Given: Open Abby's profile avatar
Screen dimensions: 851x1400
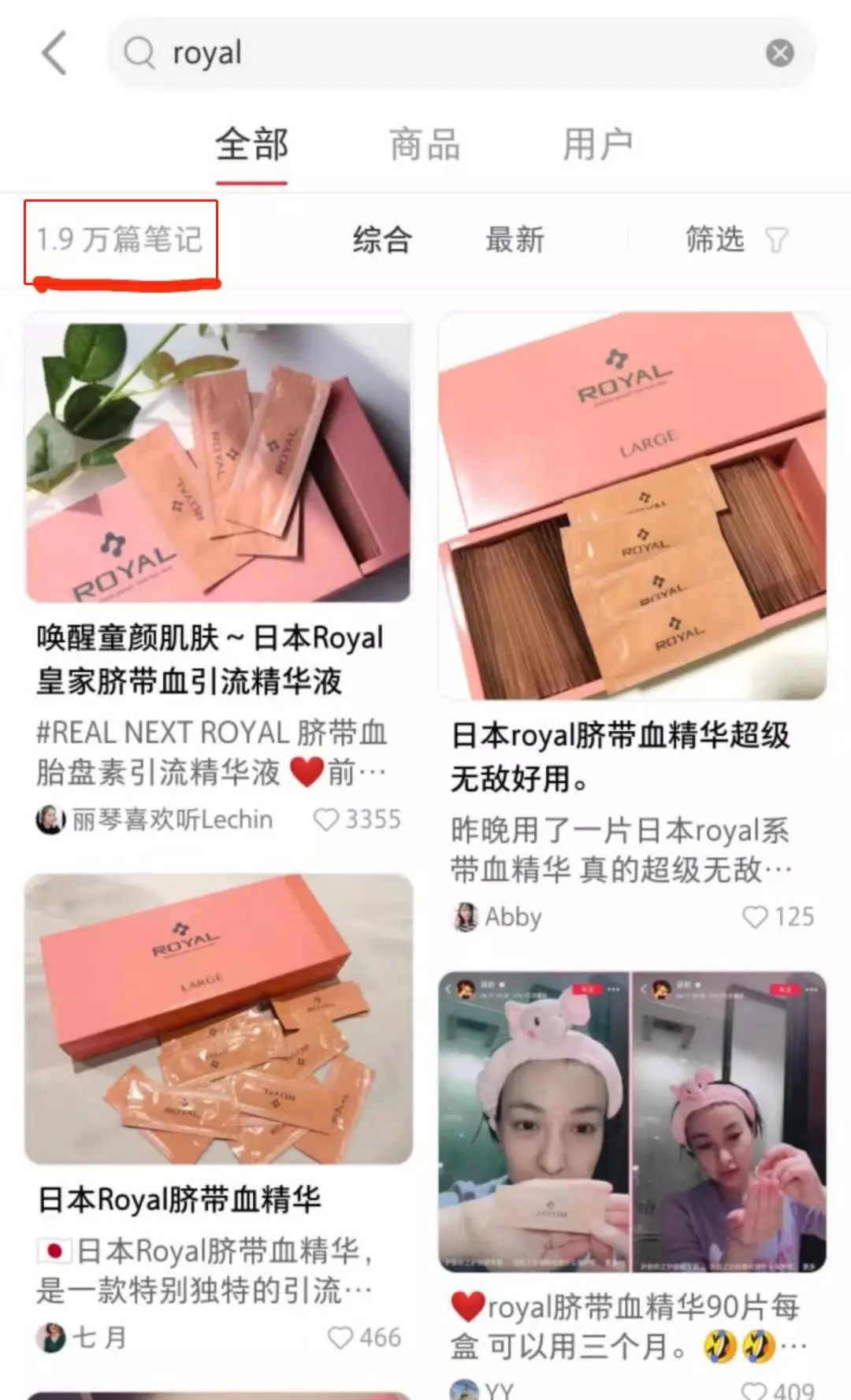Looking at the screenshot, I should (465, 917).
